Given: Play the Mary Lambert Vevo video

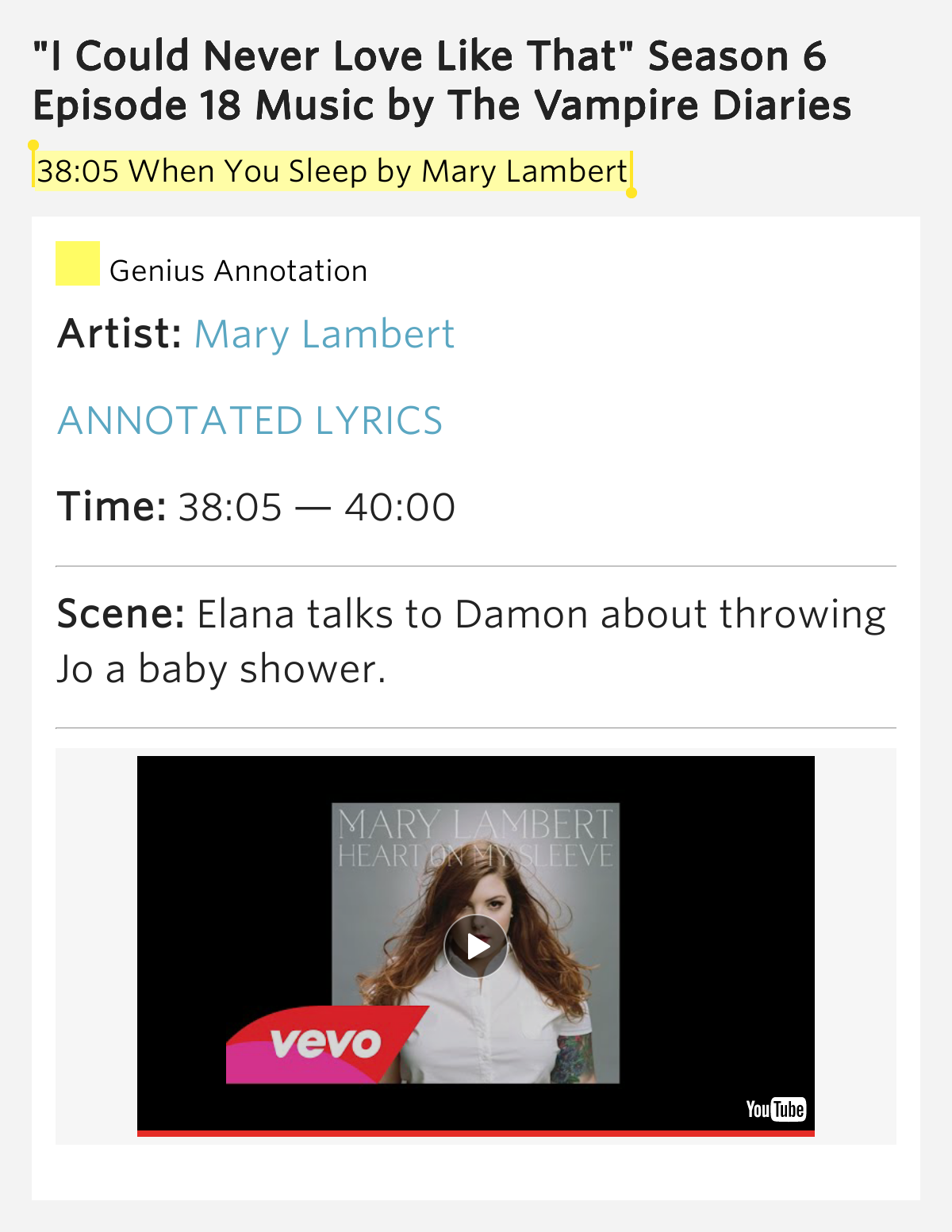Looking at the screenshot, I should [475, 946].
